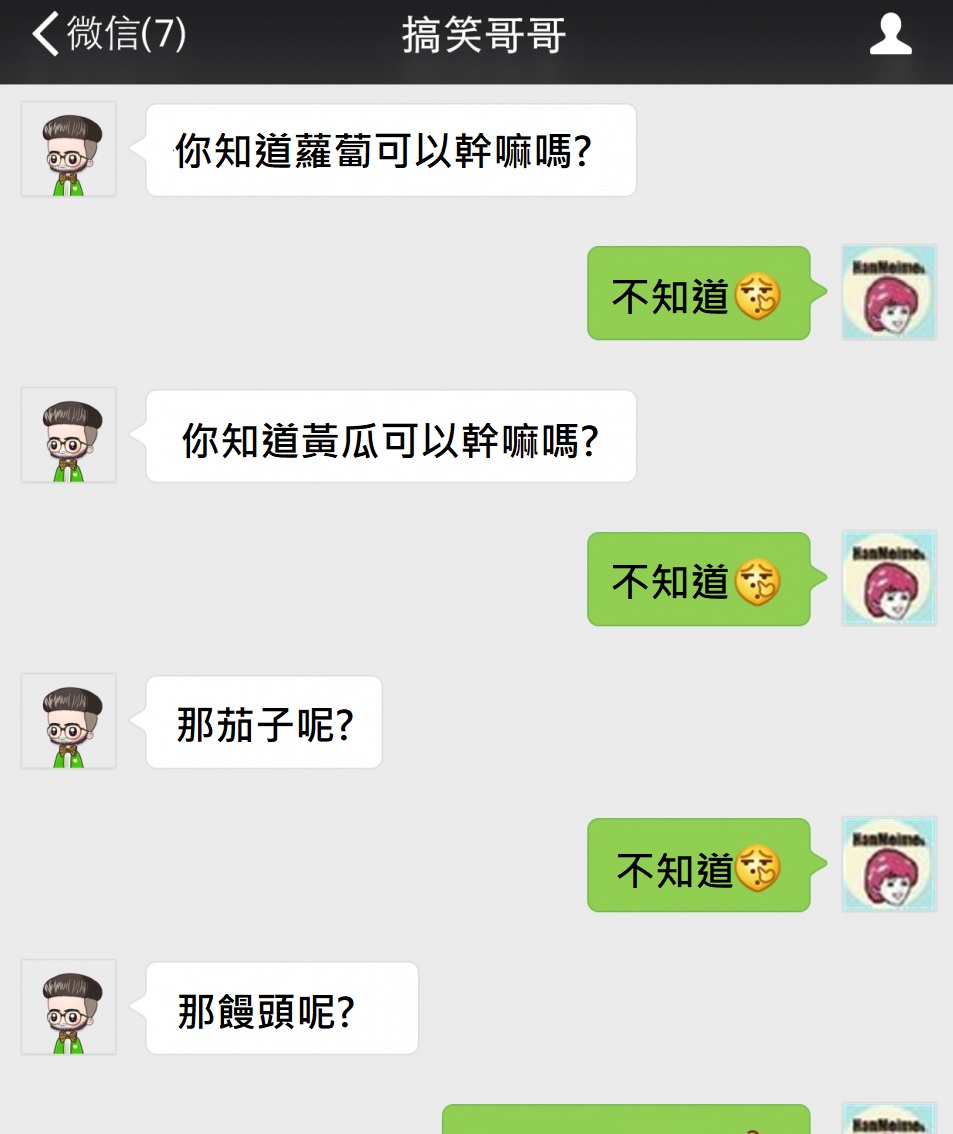View profile from the avatar by 那茄子呢?

coord(69,721)
